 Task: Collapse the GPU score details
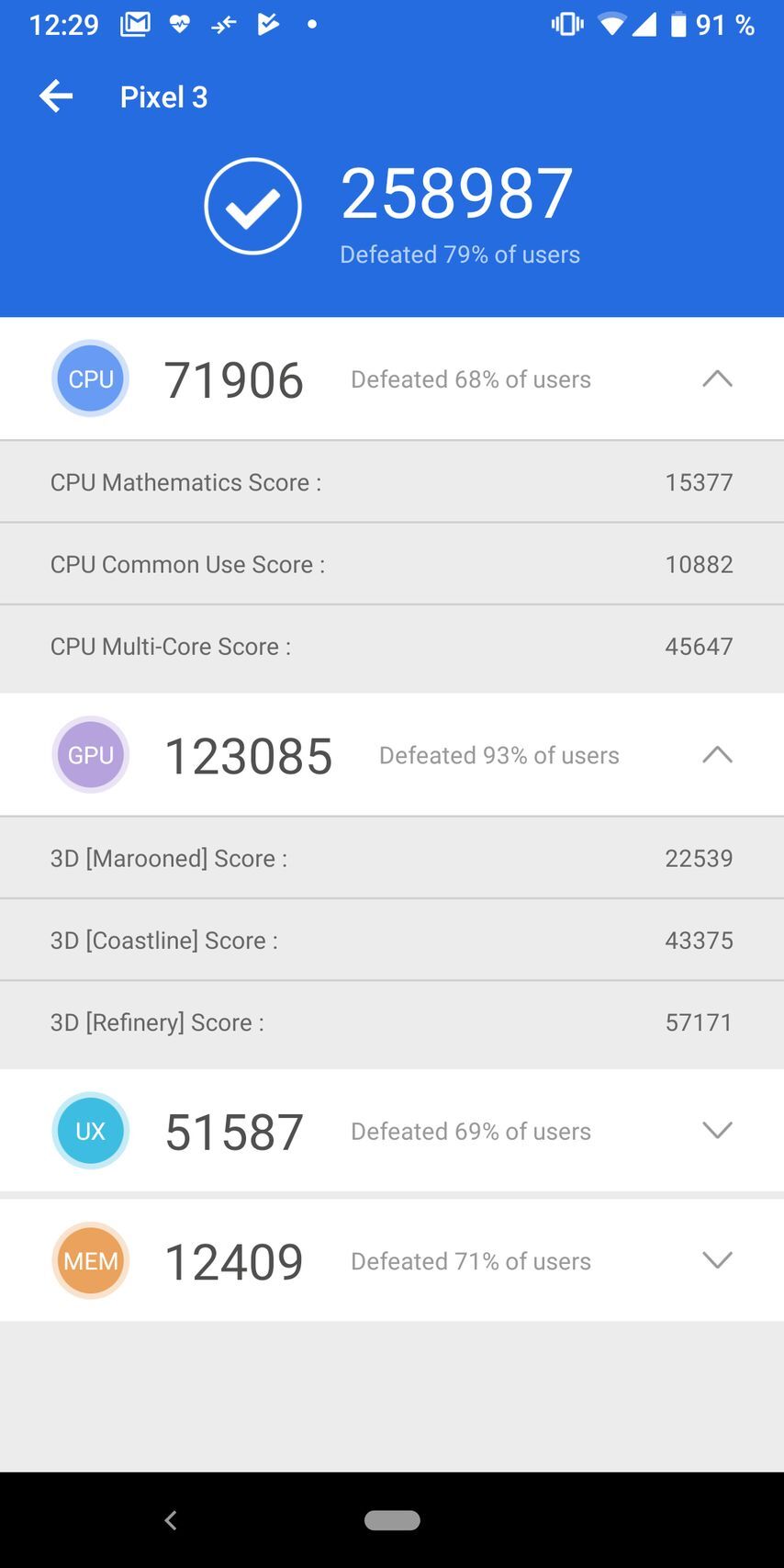pos(717,755)
